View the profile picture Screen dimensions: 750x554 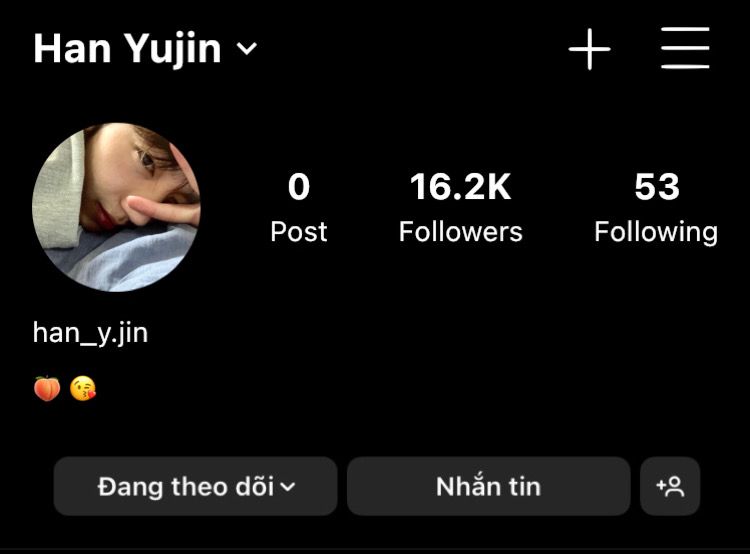[116, 207]
